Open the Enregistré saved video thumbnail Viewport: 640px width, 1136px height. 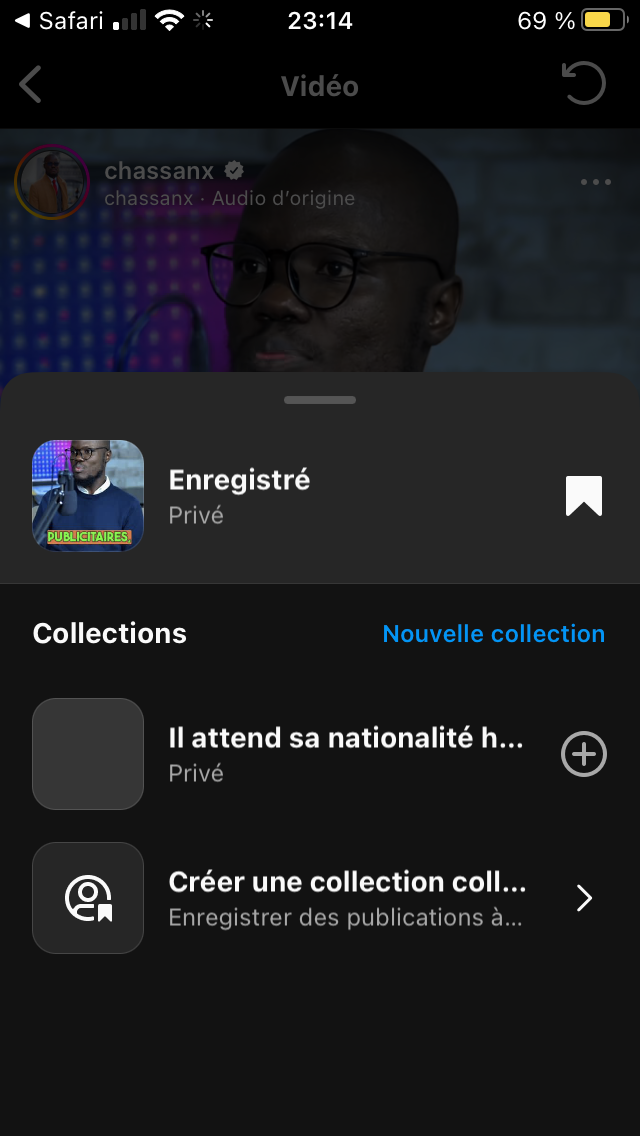click(x=88, y=496)
